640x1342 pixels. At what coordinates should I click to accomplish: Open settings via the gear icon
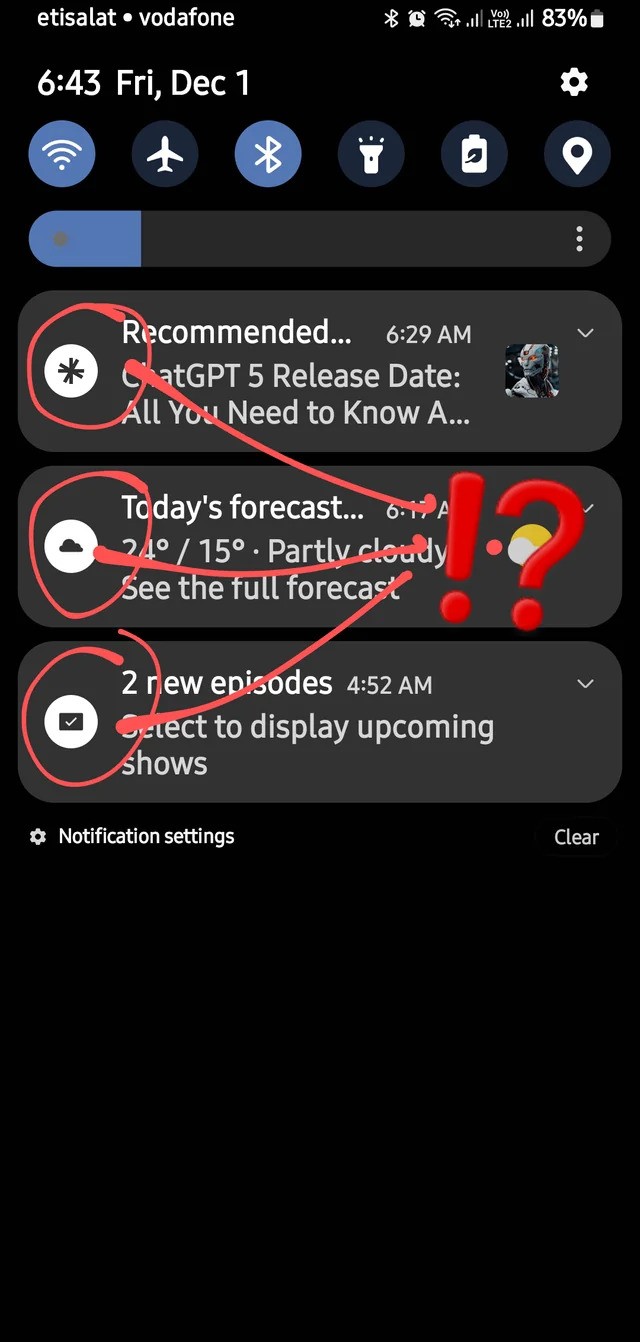[574, 82]
